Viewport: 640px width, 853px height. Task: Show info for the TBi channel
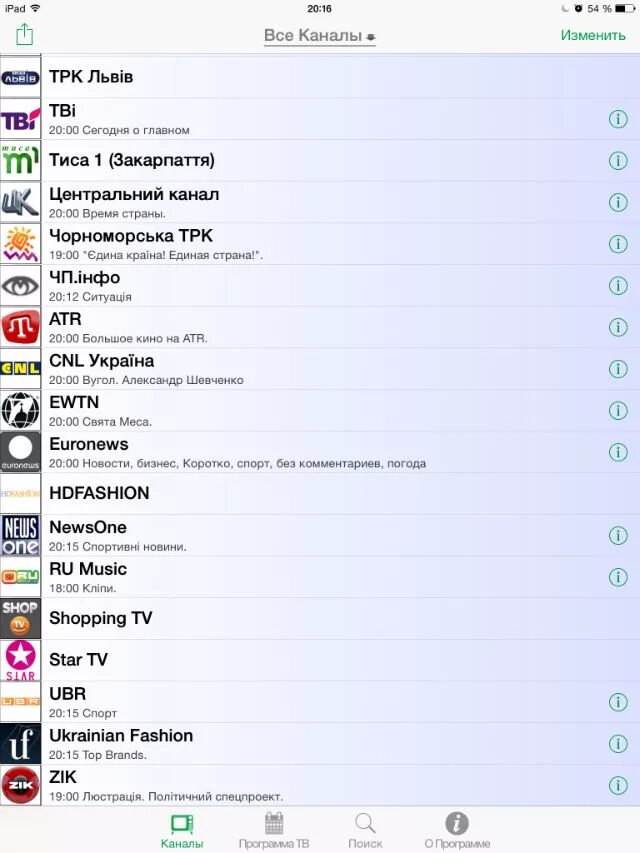618,119
